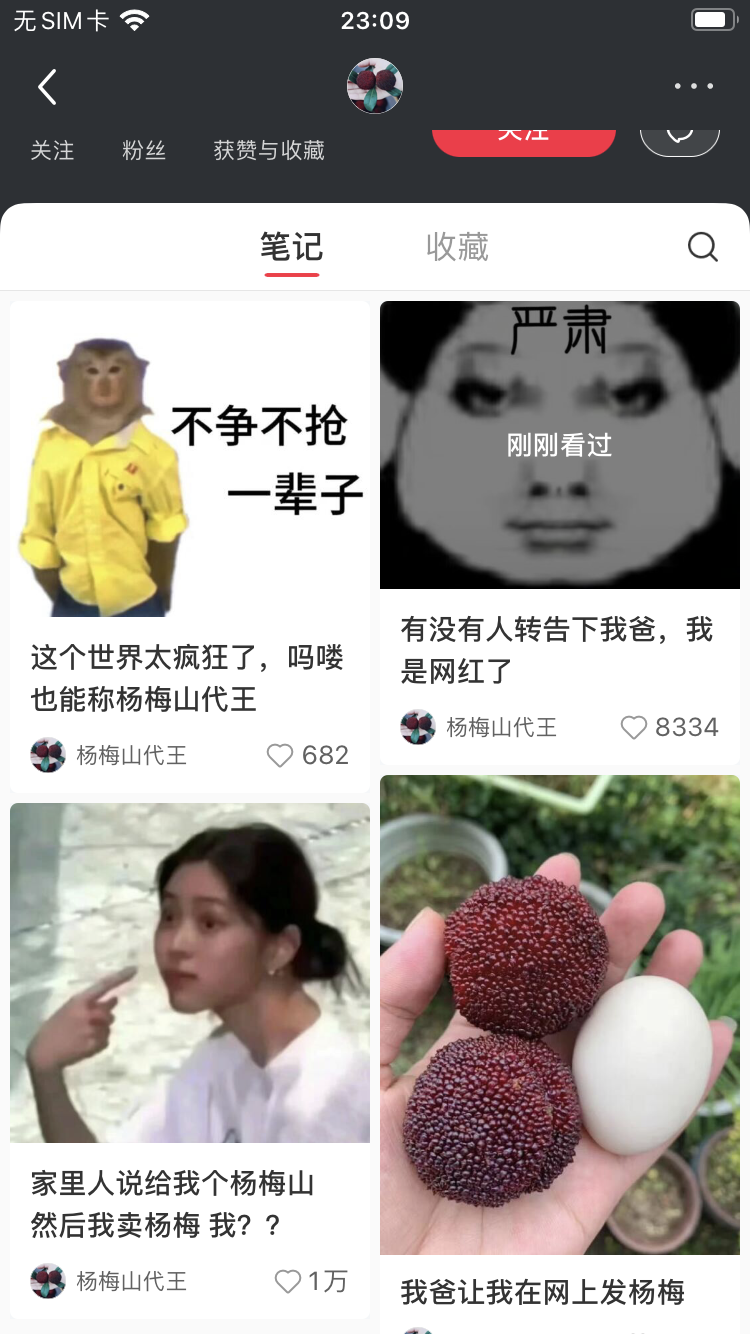Viewport: 750px width, 1334px height.
Task: Open the waxberry and egg photo note
Action: pyautogui.click(x=560, y=1013)
